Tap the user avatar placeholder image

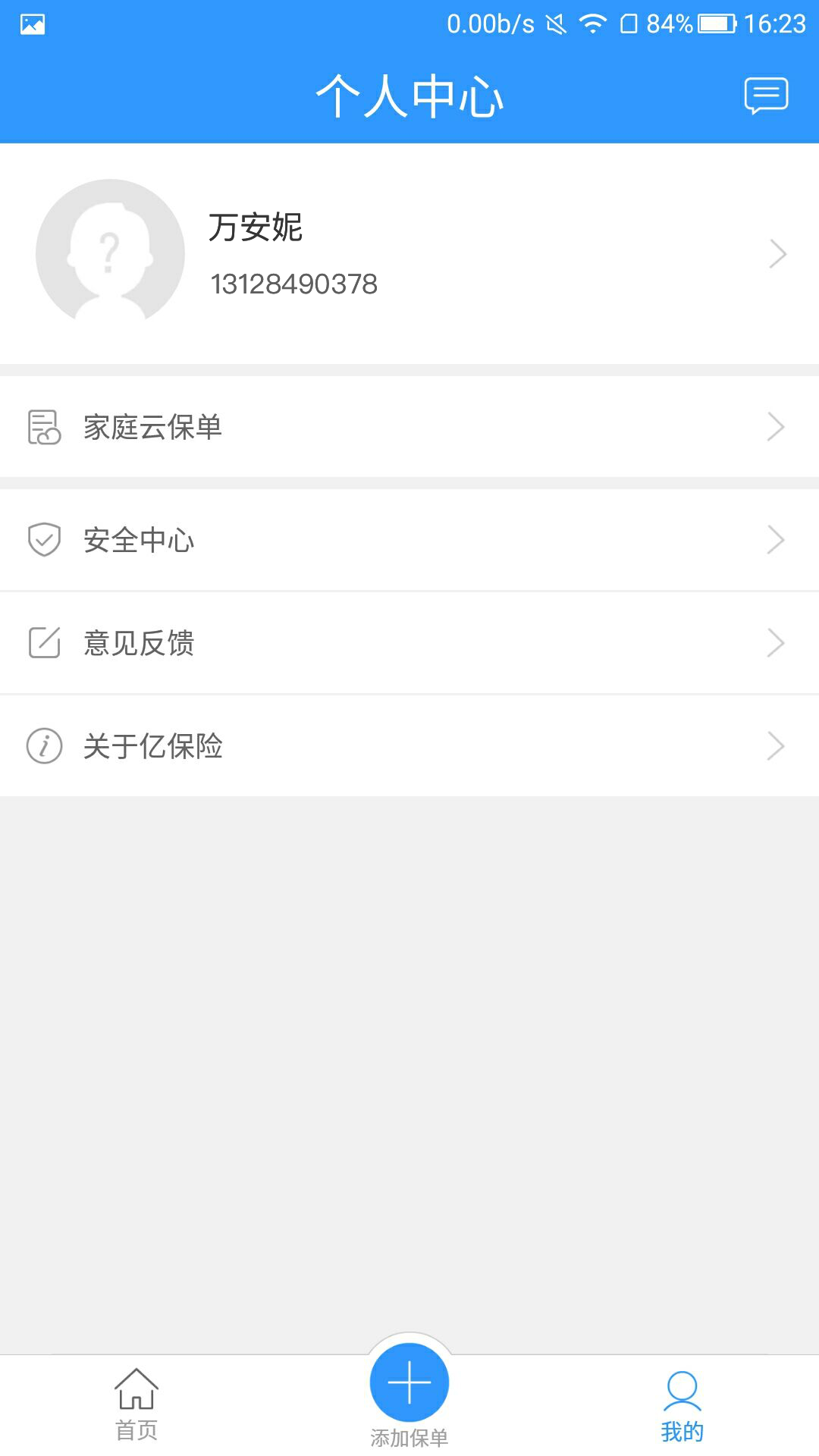(110, 254)
